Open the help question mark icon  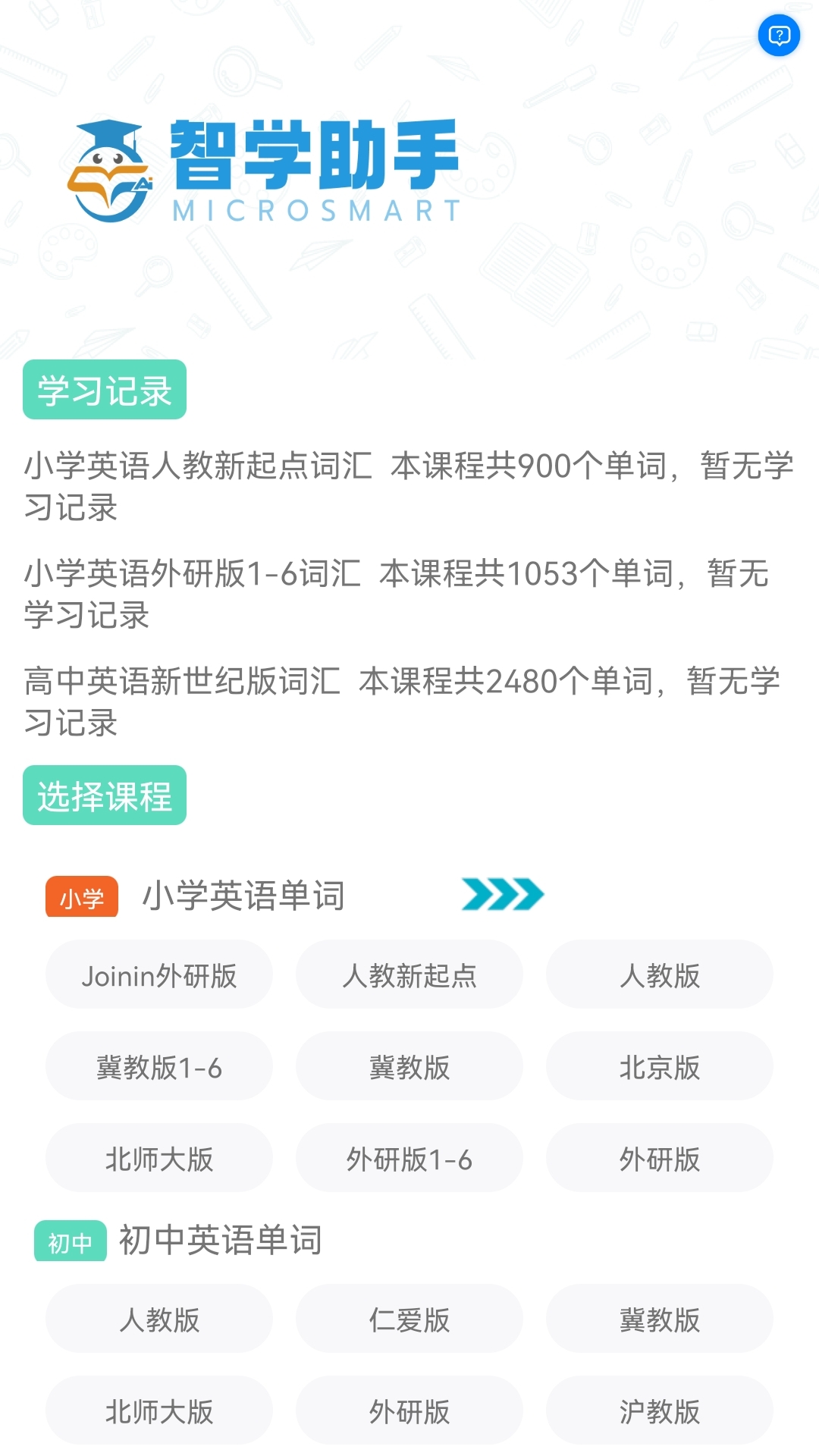pos(780,33)
